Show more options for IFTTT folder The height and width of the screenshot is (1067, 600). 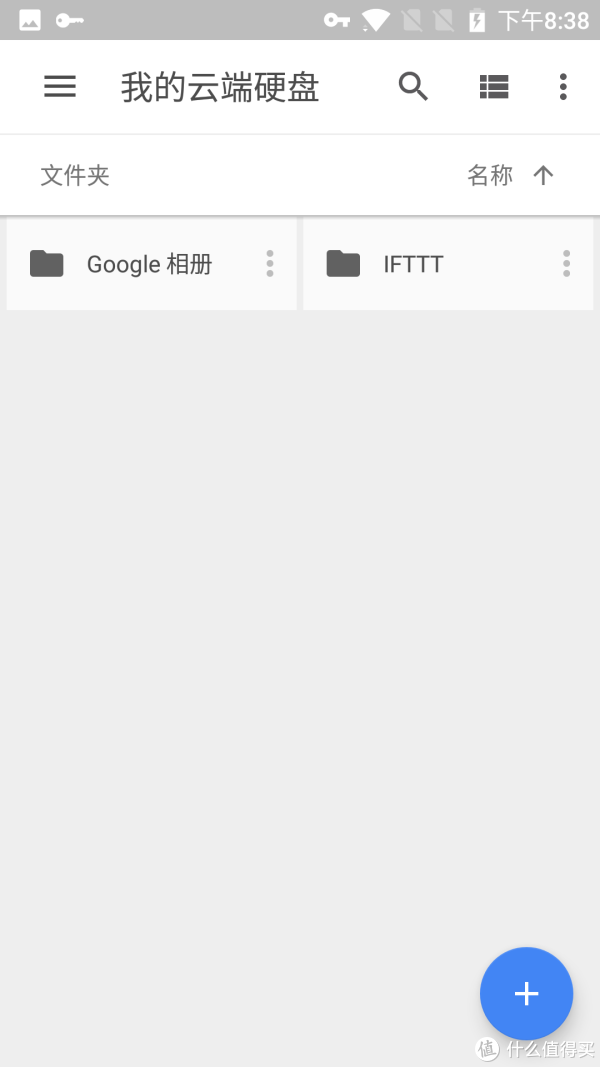pyautogui.click(x=566, y=263)
